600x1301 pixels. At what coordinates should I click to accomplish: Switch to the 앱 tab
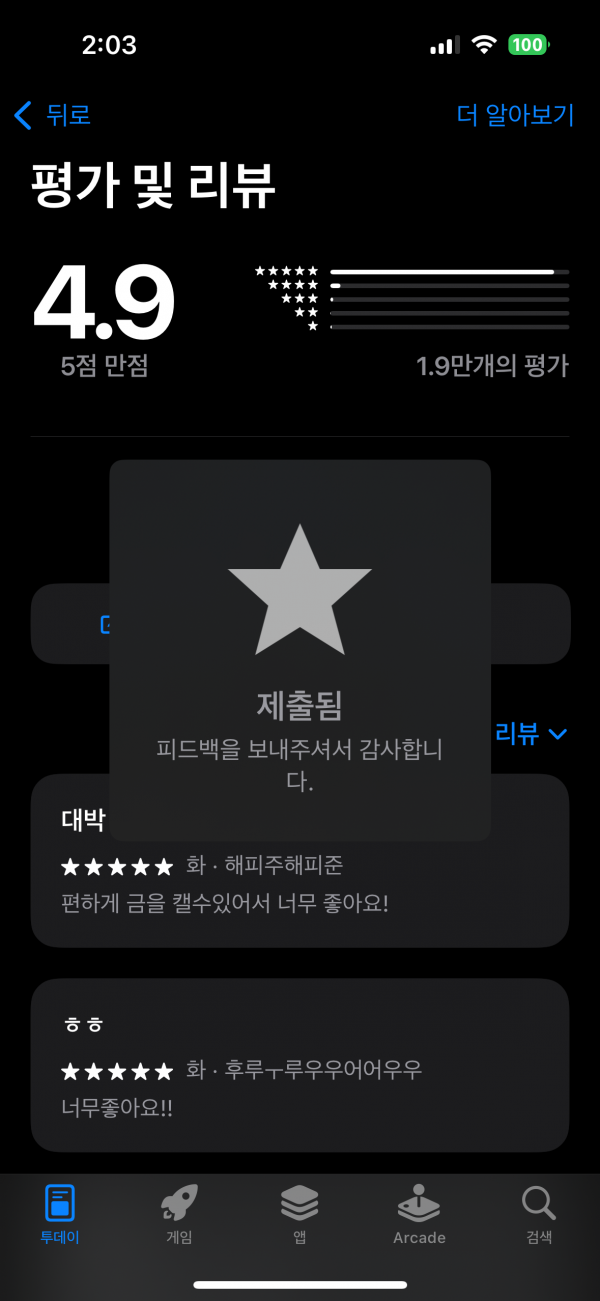pos(299,1214)
